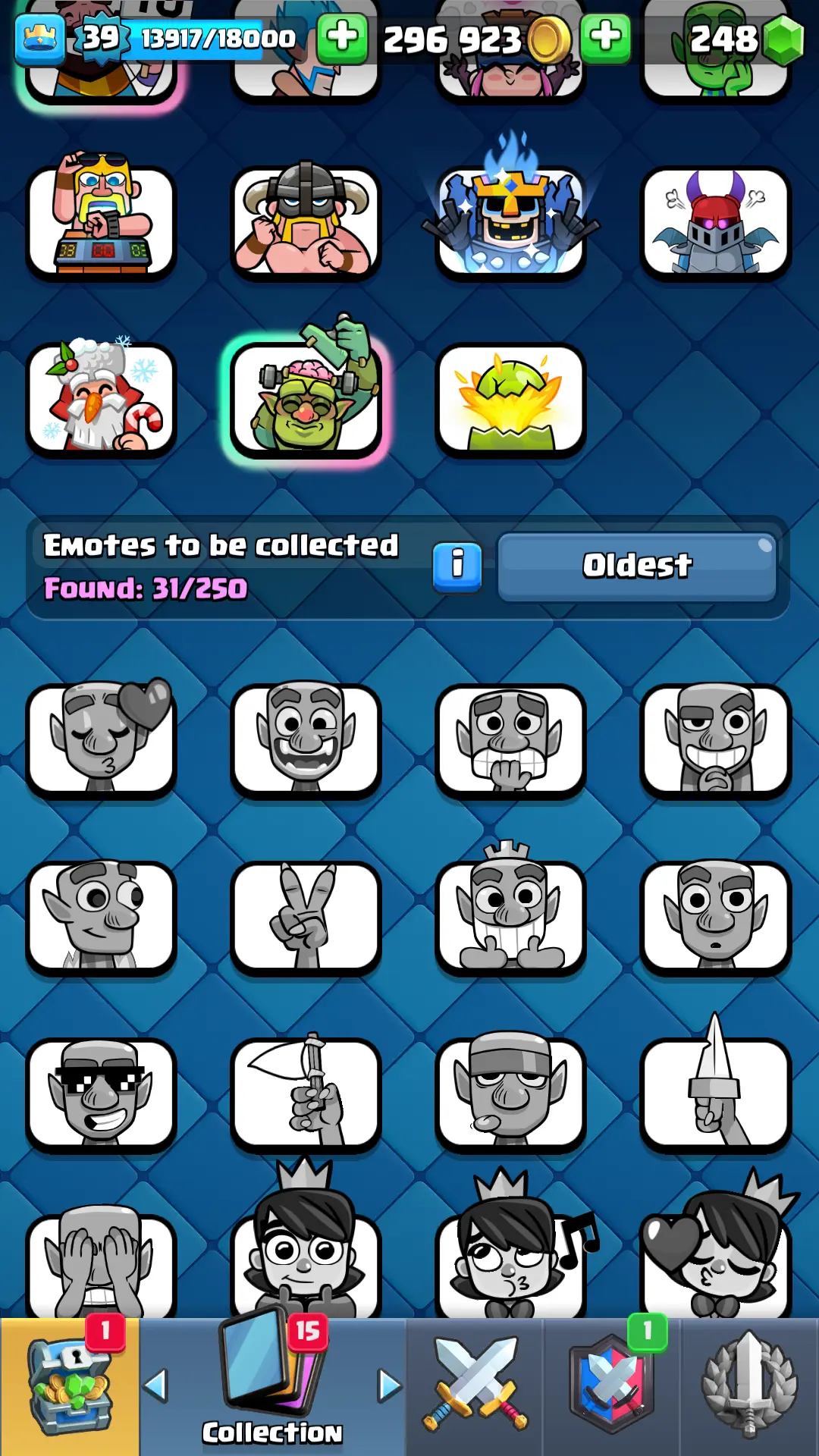
Task: Change the Oldest sort order
Action: click(x=637, y=566)
